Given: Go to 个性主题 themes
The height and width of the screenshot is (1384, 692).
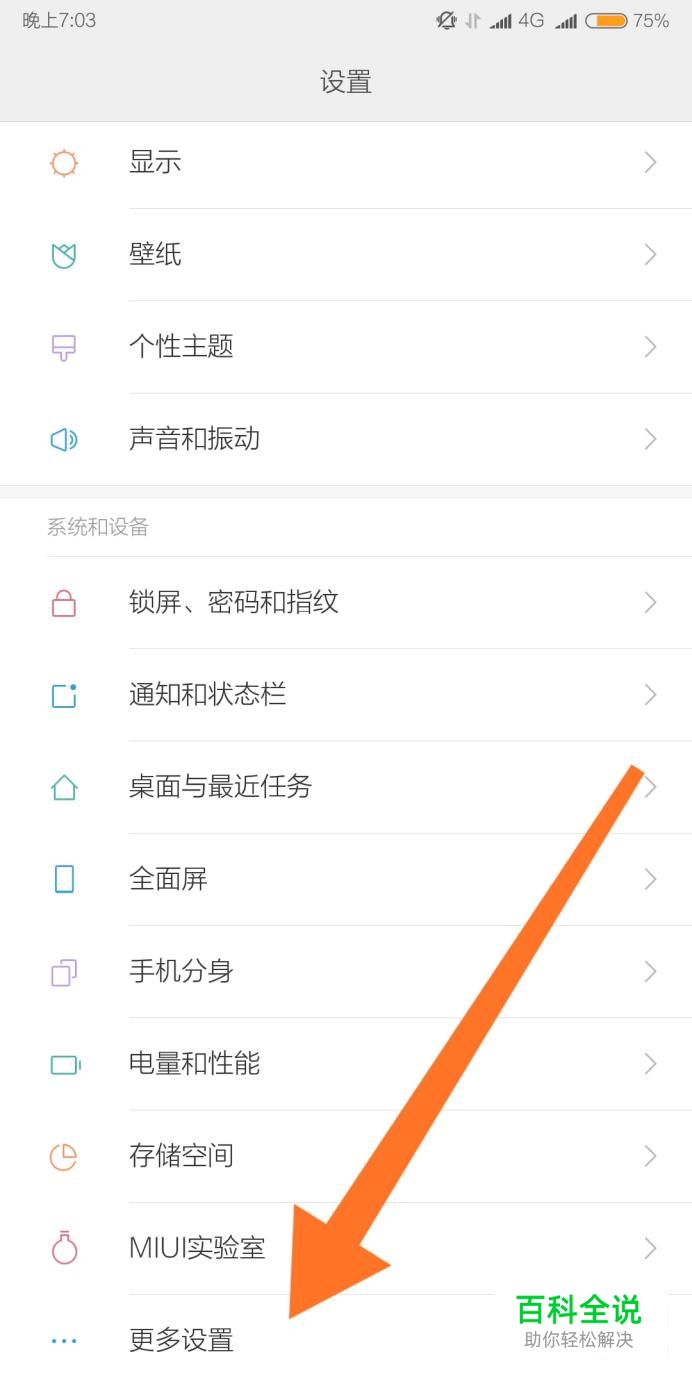Looking at the screenshot, I should click(x=346, y=347).
